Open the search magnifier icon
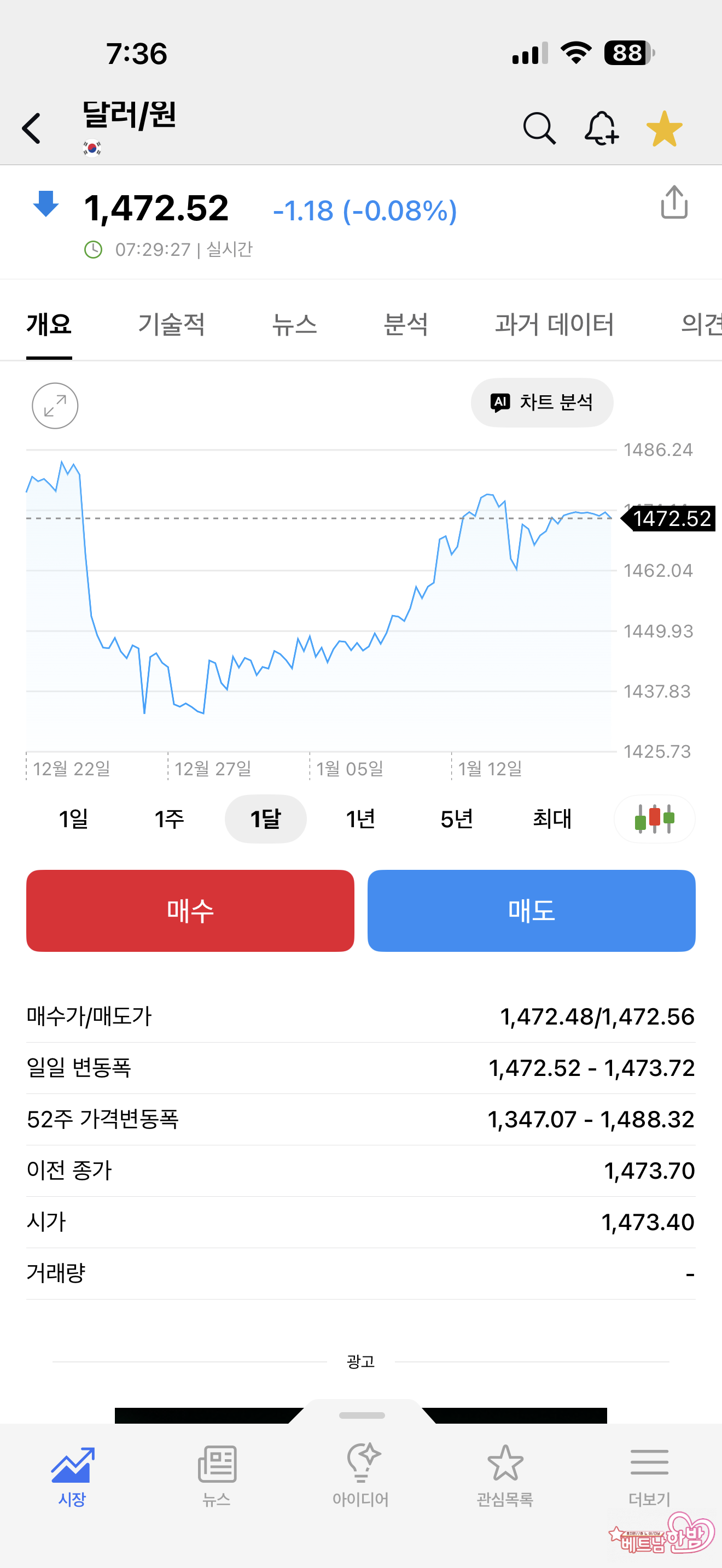 pos(539,128)
